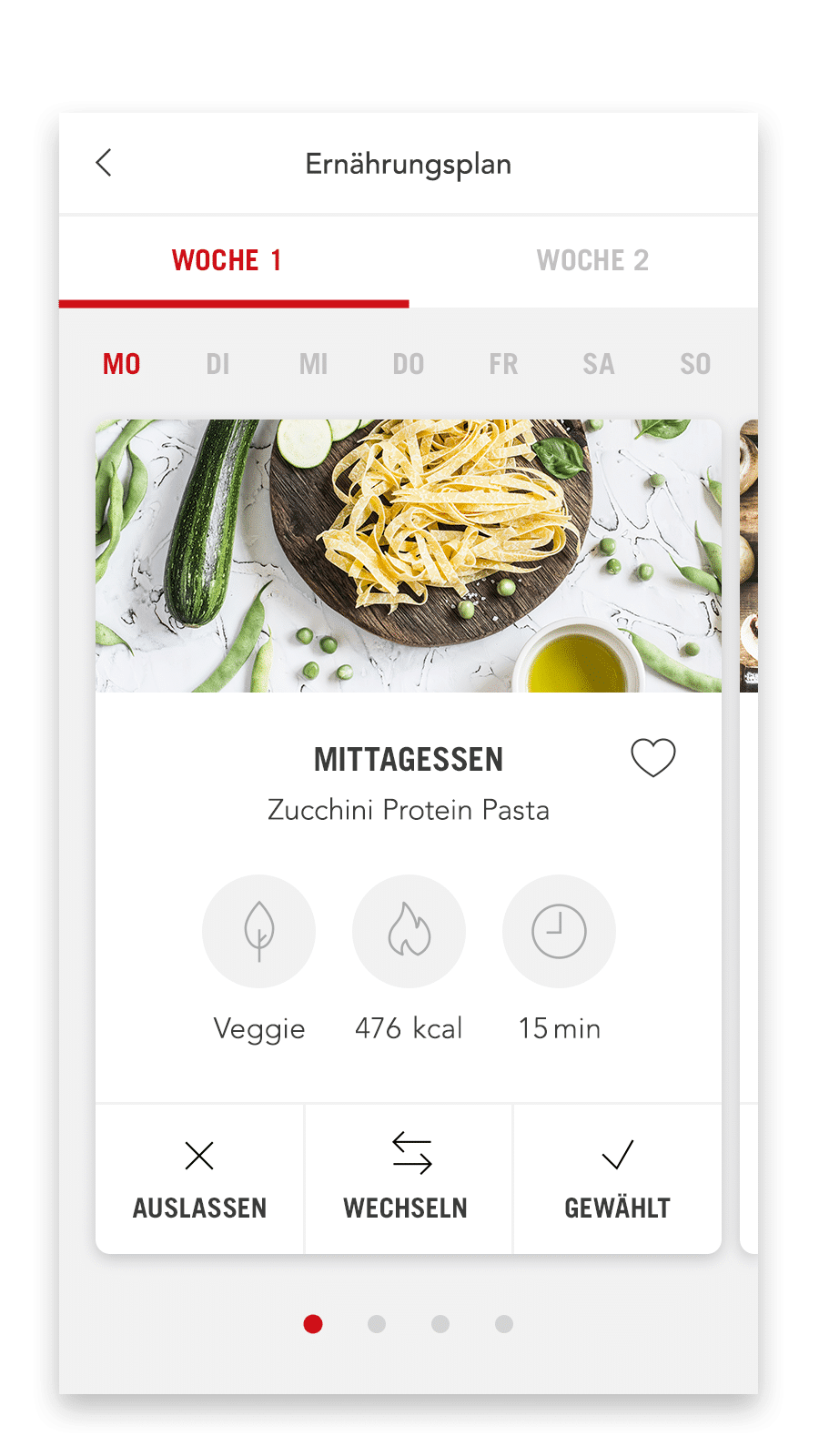Open the Zucchini Protein Pasta photo

(409, 555)
